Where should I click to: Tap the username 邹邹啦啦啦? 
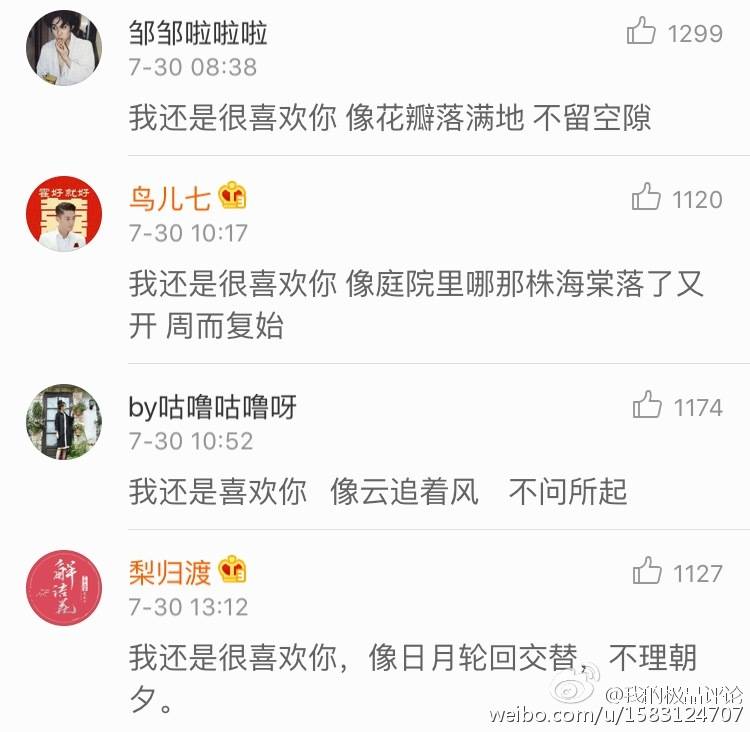click(x=198, y=34)
